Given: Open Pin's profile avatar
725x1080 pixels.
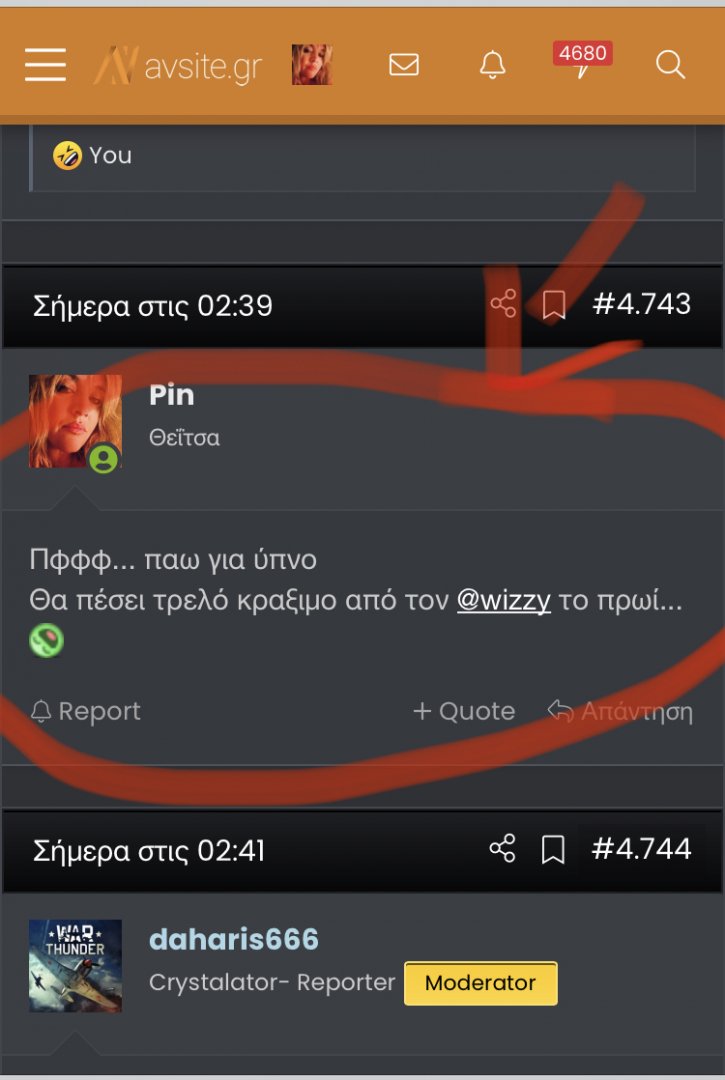Looking at the screenshot, I should click(x=75, y=421).
